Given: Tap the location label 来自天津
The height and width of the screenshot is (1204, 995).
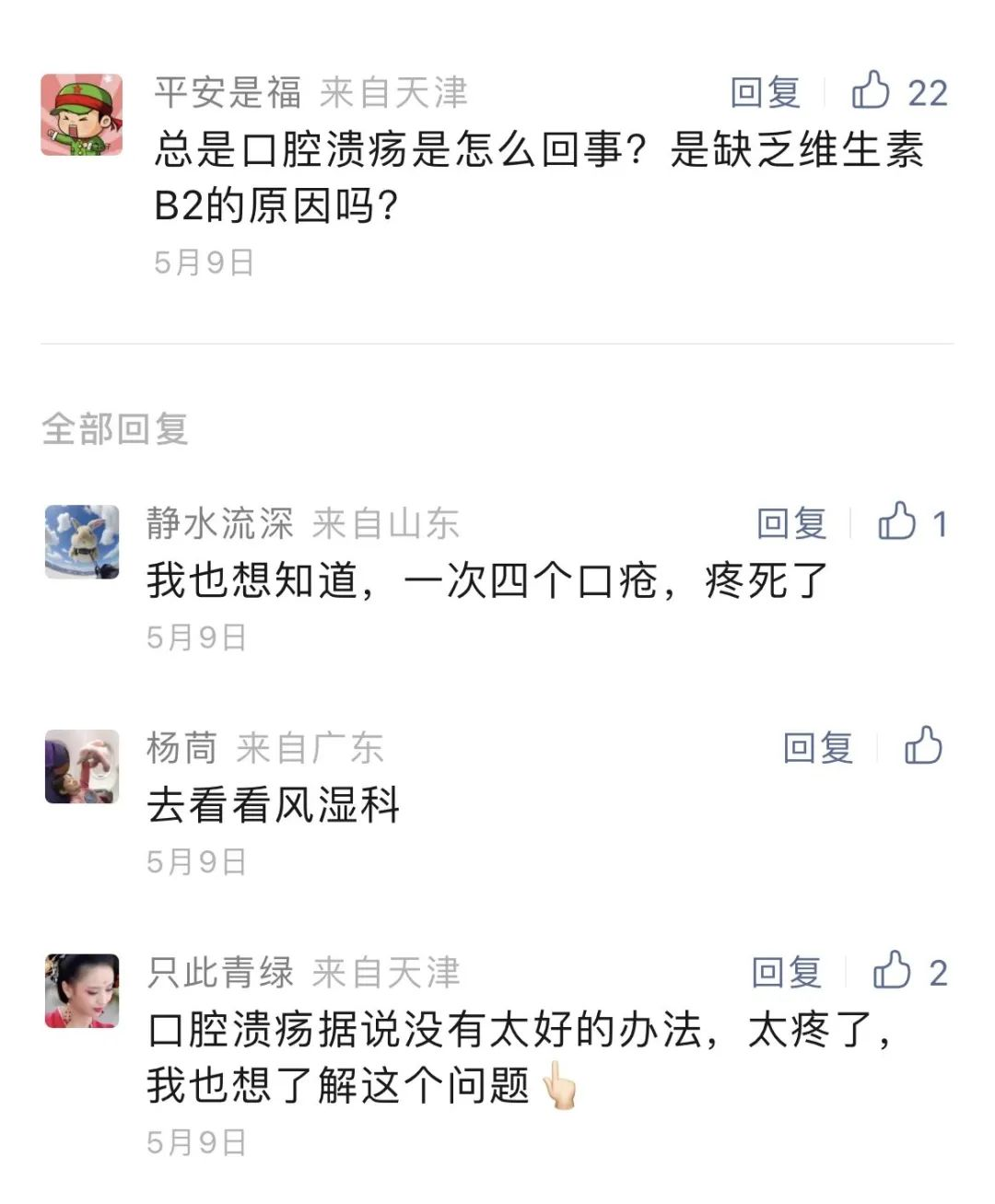Looking at the screenshot, I should click(390, 93).
